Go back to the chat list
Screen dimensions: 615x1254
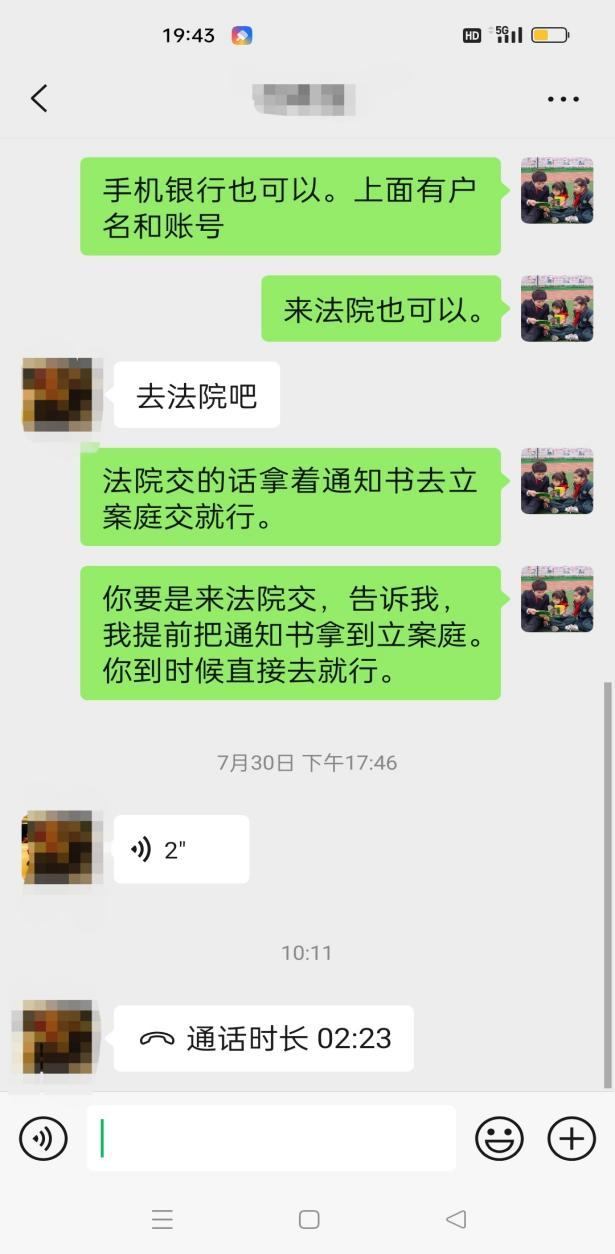pos(39,98)
